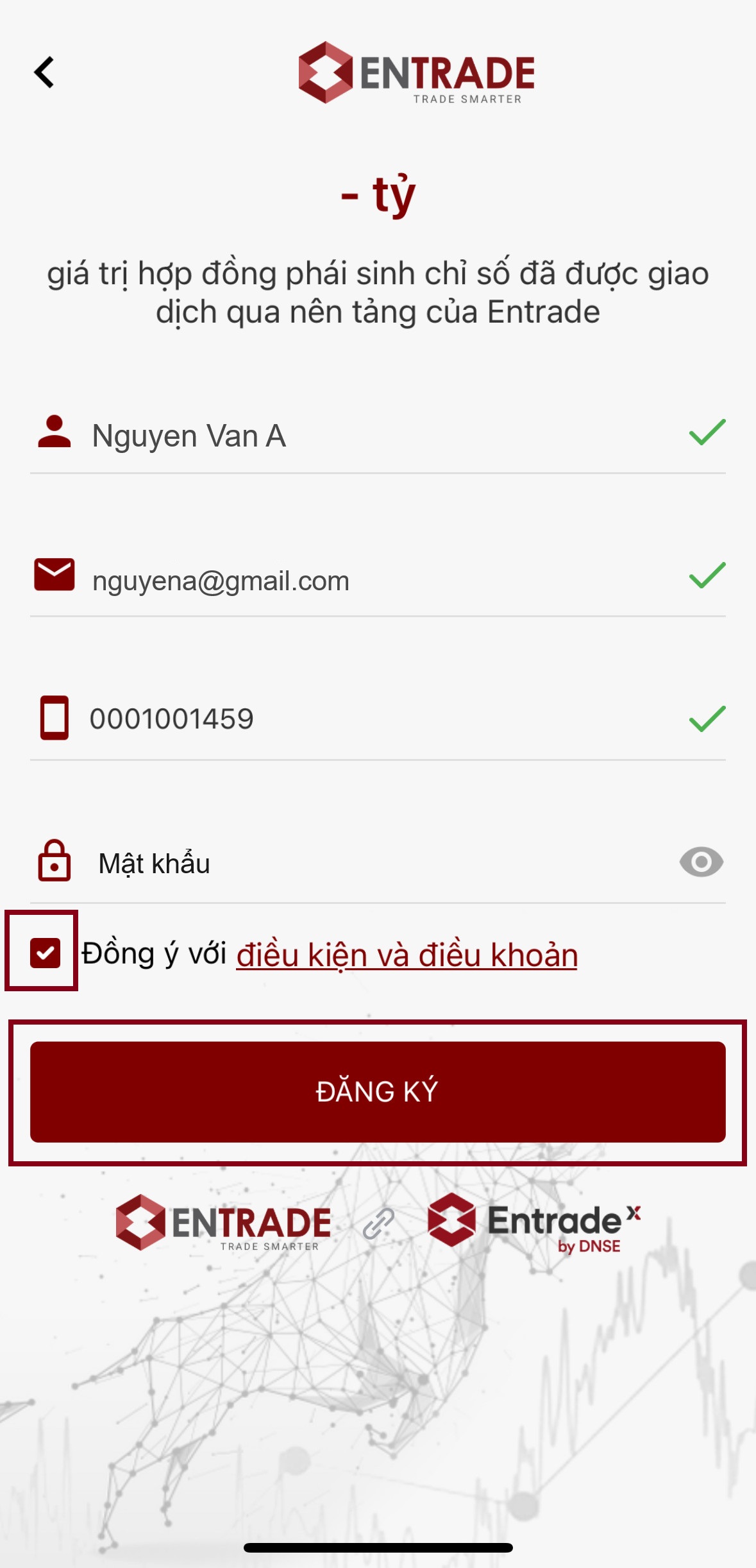Image resolution: width=756 pixels, height=1568 pixels.
Task: Tap the ĐĂNG KÝ button
Action: [x=378, y=1092]
